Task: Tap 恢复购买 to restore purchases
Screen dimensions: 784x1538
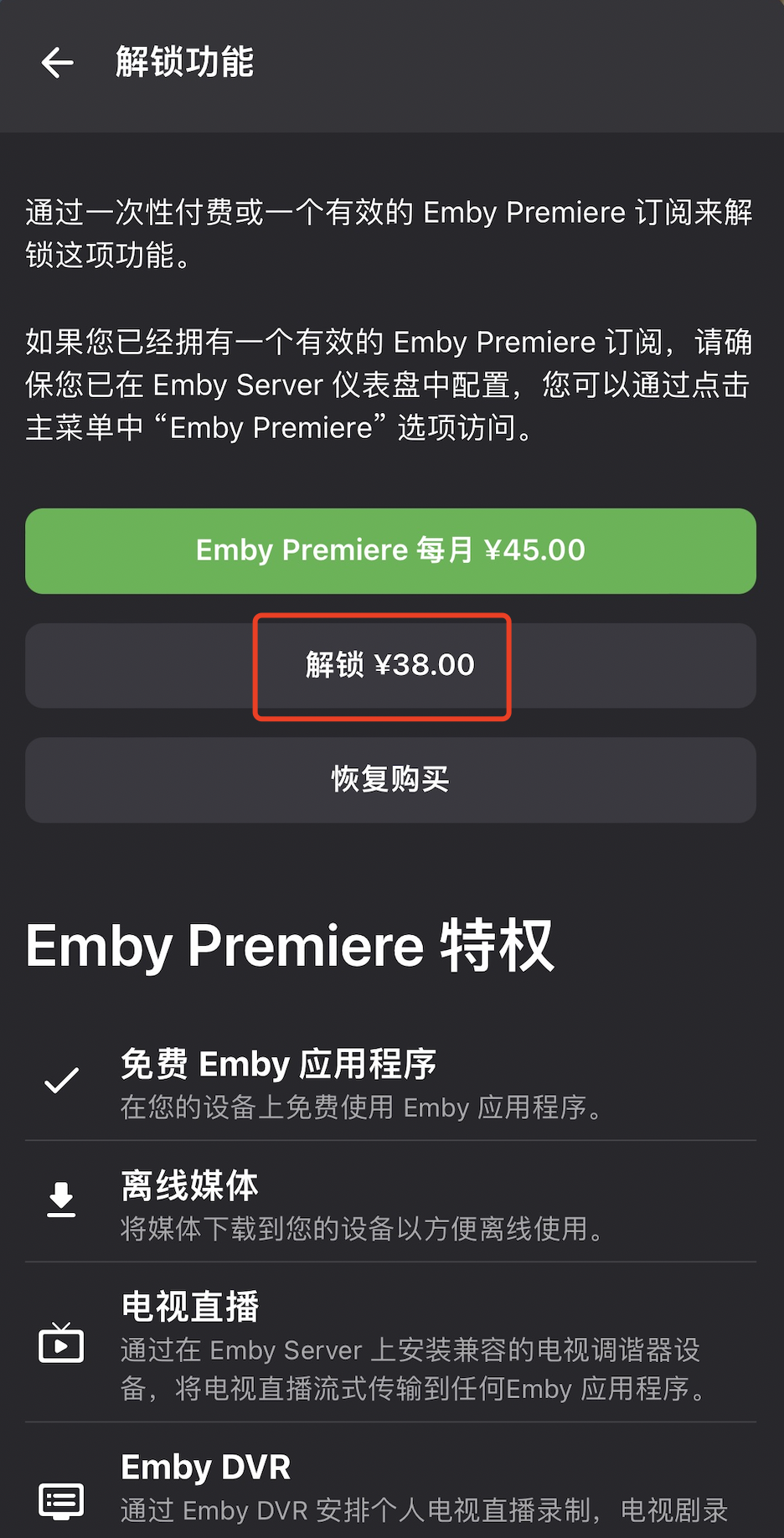Action: coord(390,780)
